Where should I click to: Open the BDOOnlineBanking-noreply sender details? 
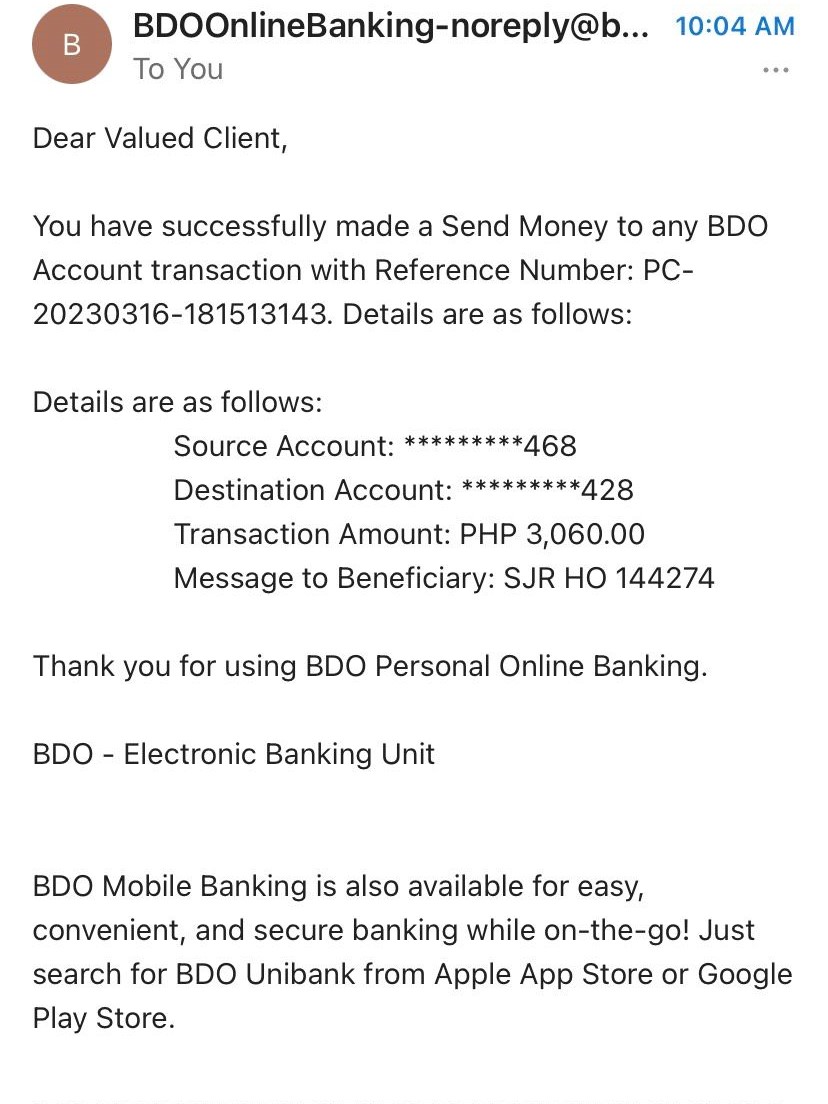(390, 27)
